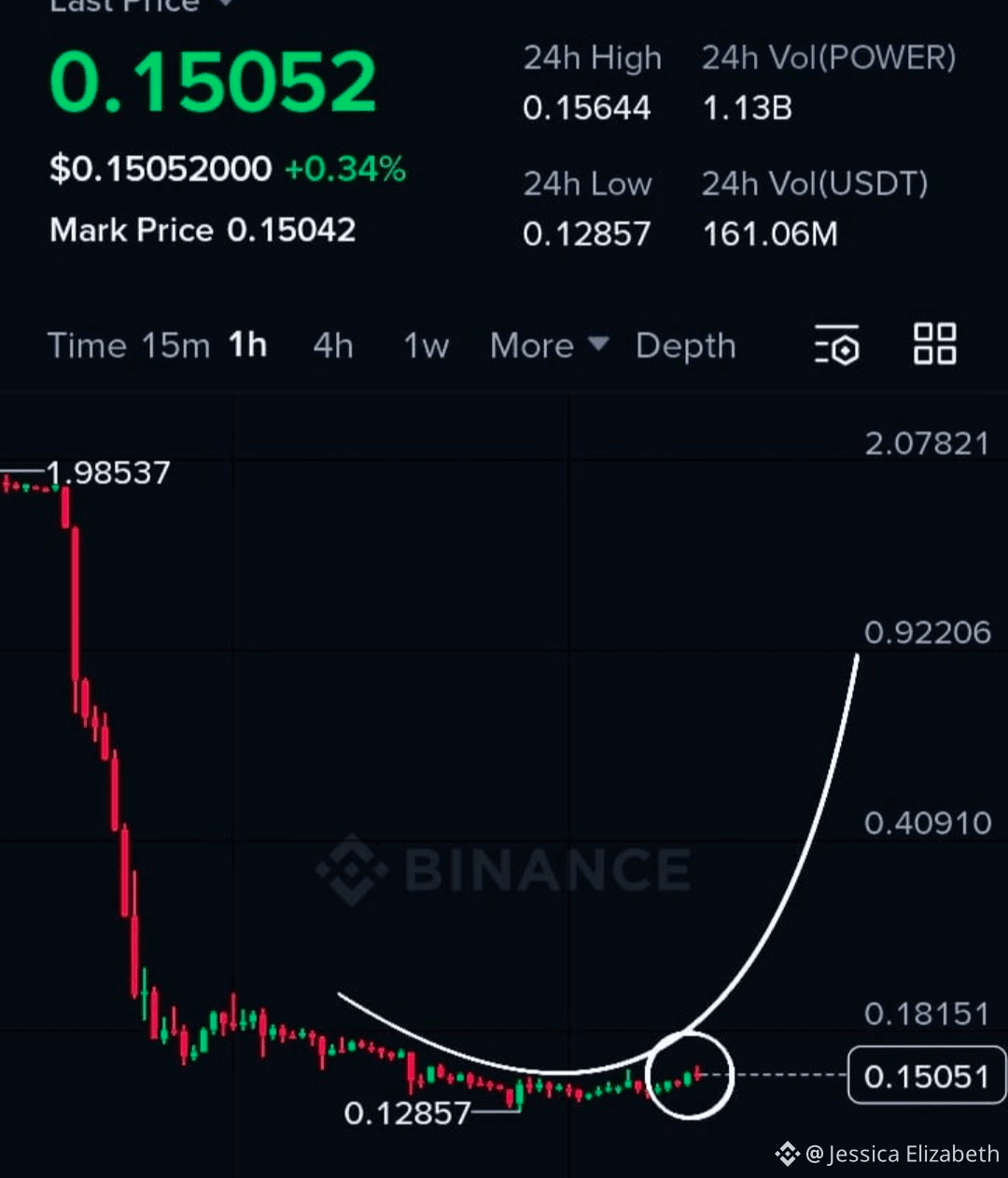Select the 1h interval
The image size is (1008, 1178).
coord(248,345)
